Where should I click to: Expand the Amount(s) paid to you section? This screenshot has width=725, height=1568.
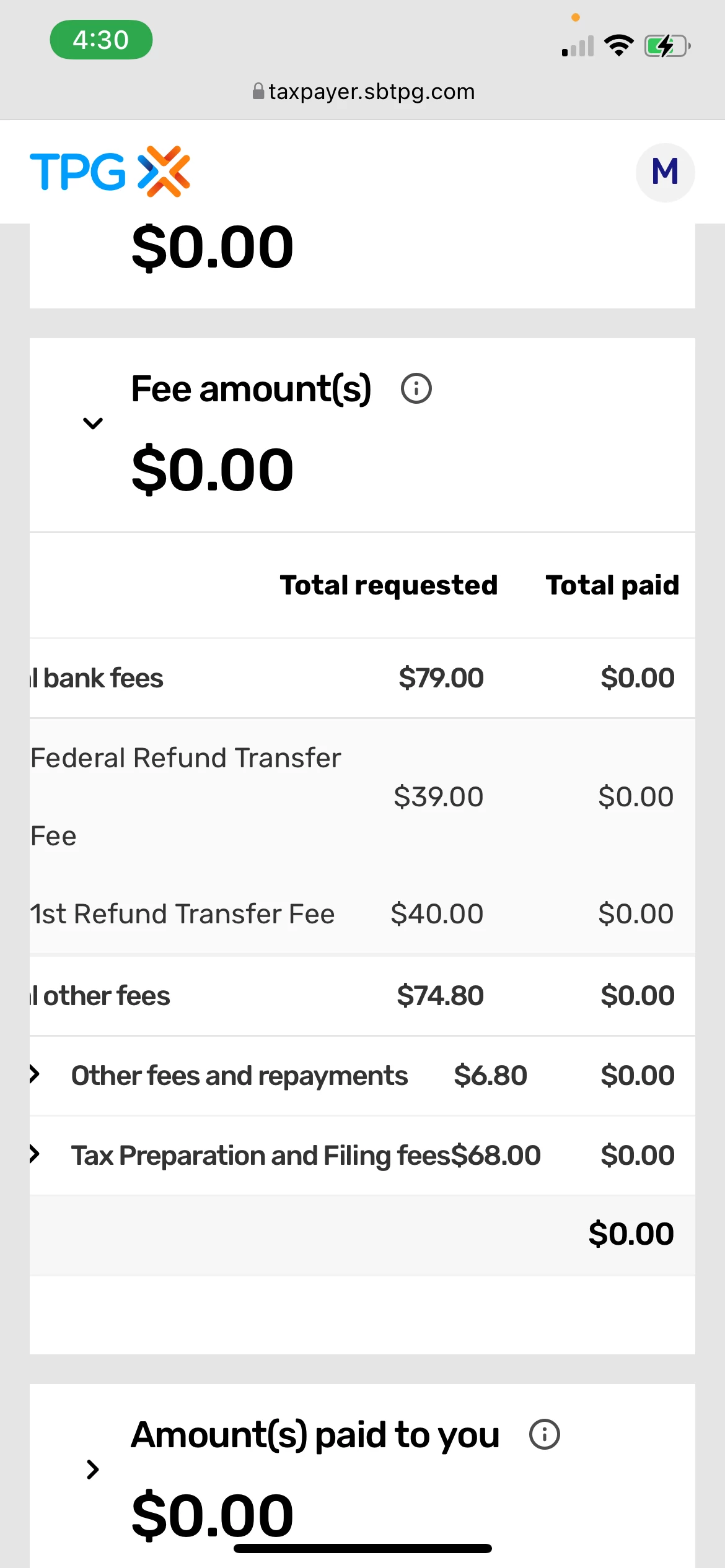(x=93, y=1470)
